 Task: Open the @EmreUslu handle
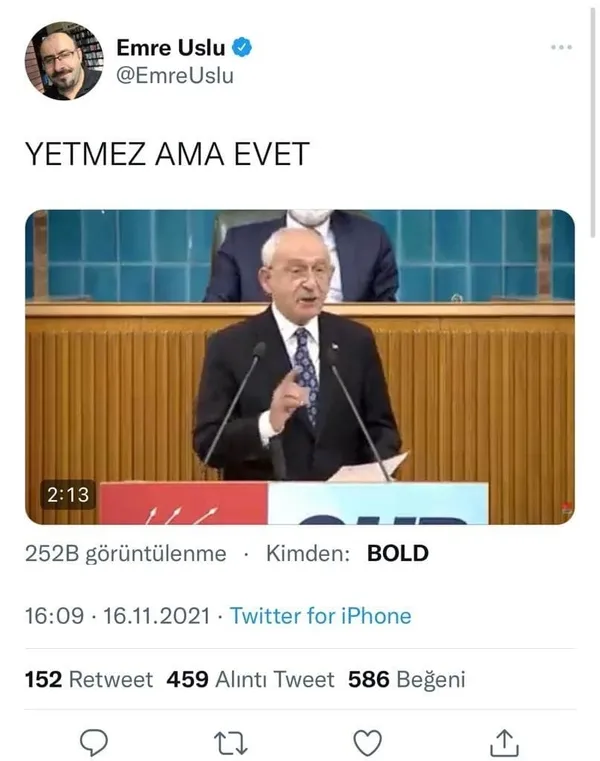click(175, 75)
